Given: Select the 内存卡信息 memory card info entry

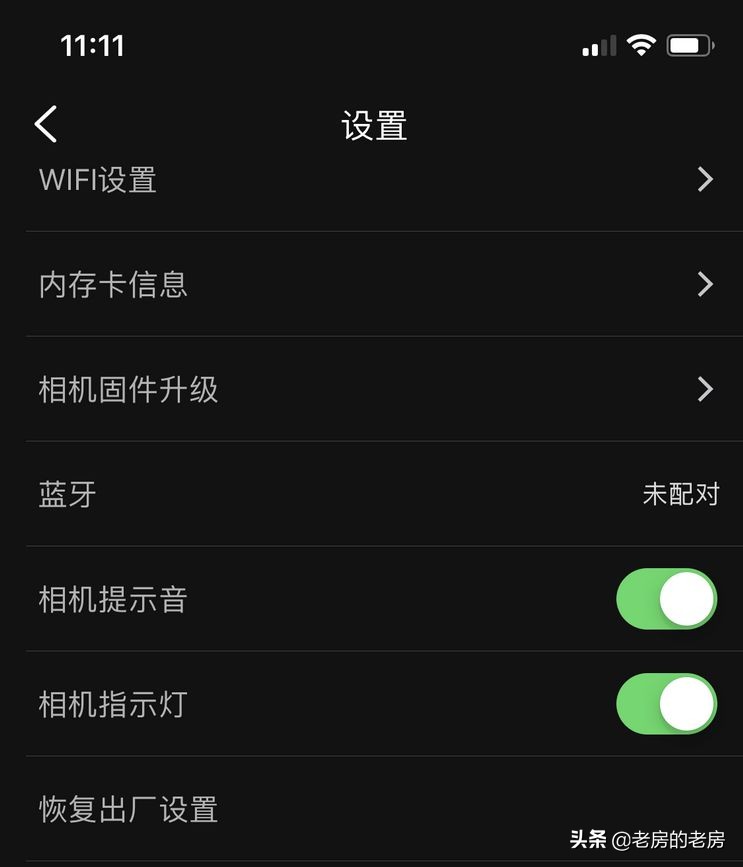Looking at the screenshot, I should 113,284.
